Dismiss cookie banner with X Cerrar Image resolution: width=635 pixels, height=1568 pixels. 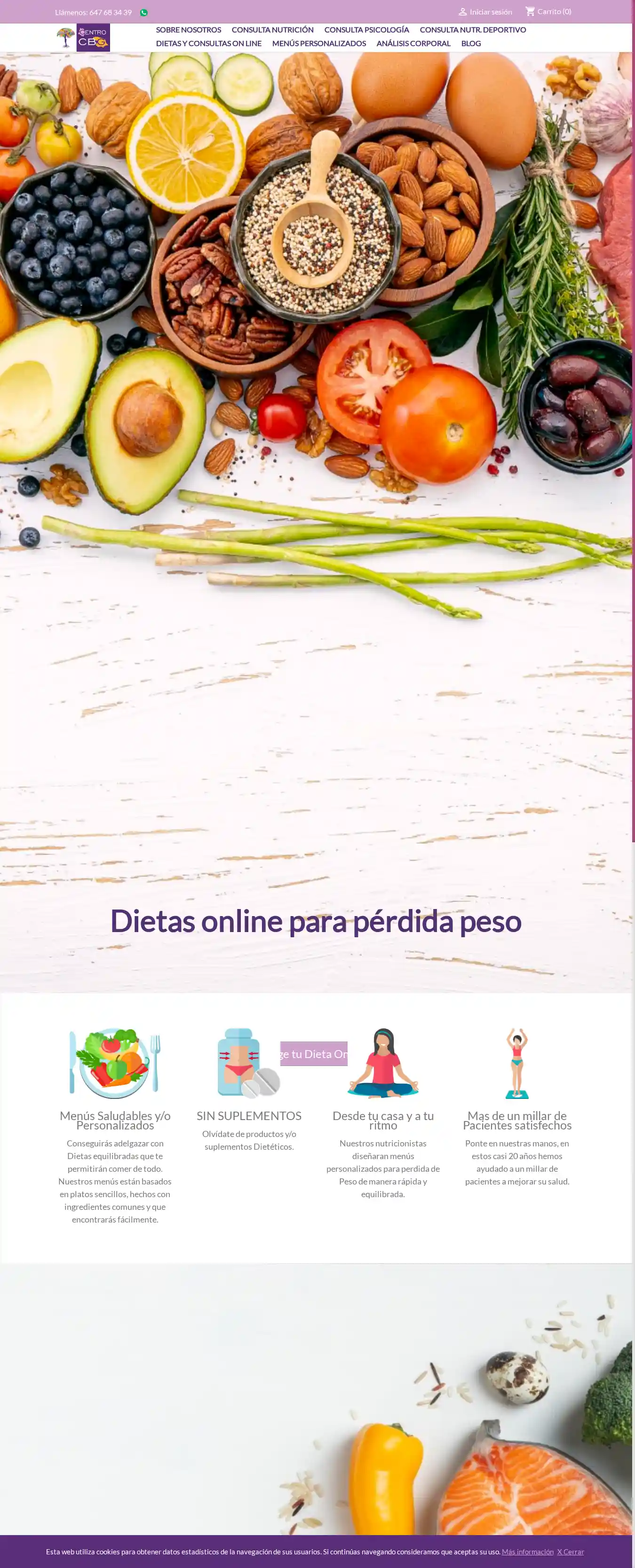click(x=570, y=1552)
